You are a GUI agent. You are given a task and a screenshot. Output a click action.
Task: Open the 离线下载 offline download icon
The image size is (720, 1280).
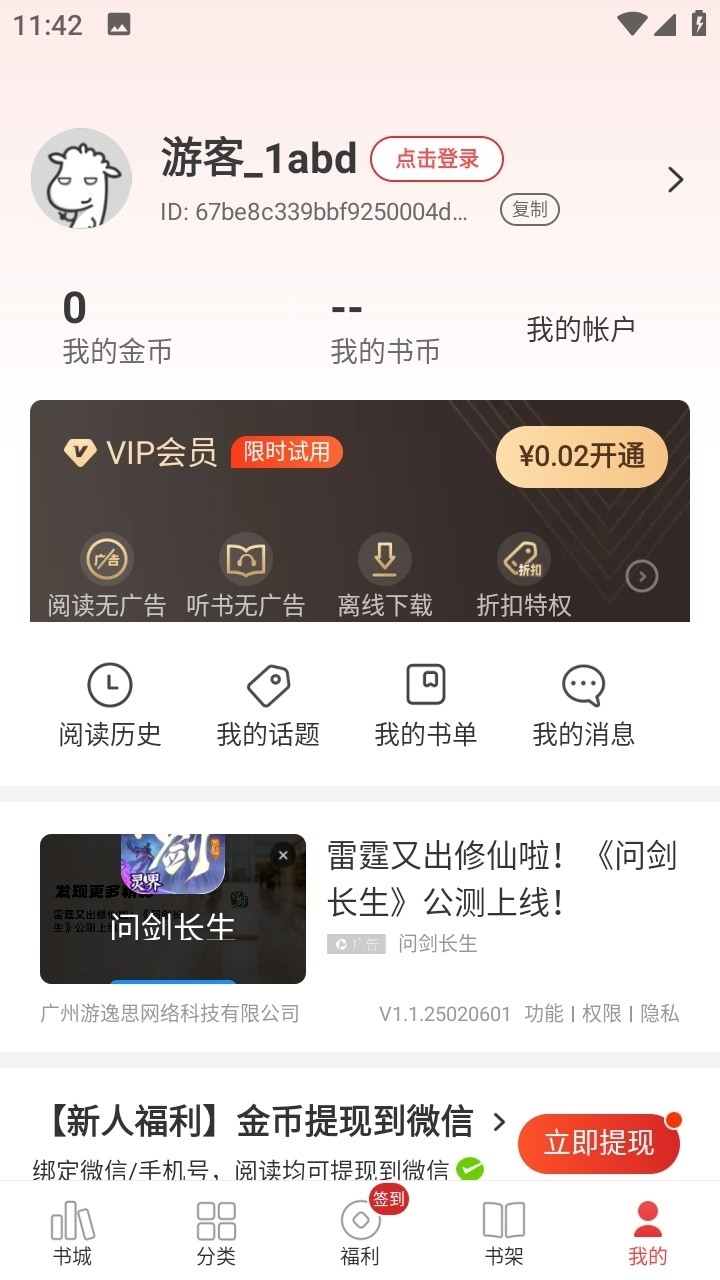(x=385, y=562)
